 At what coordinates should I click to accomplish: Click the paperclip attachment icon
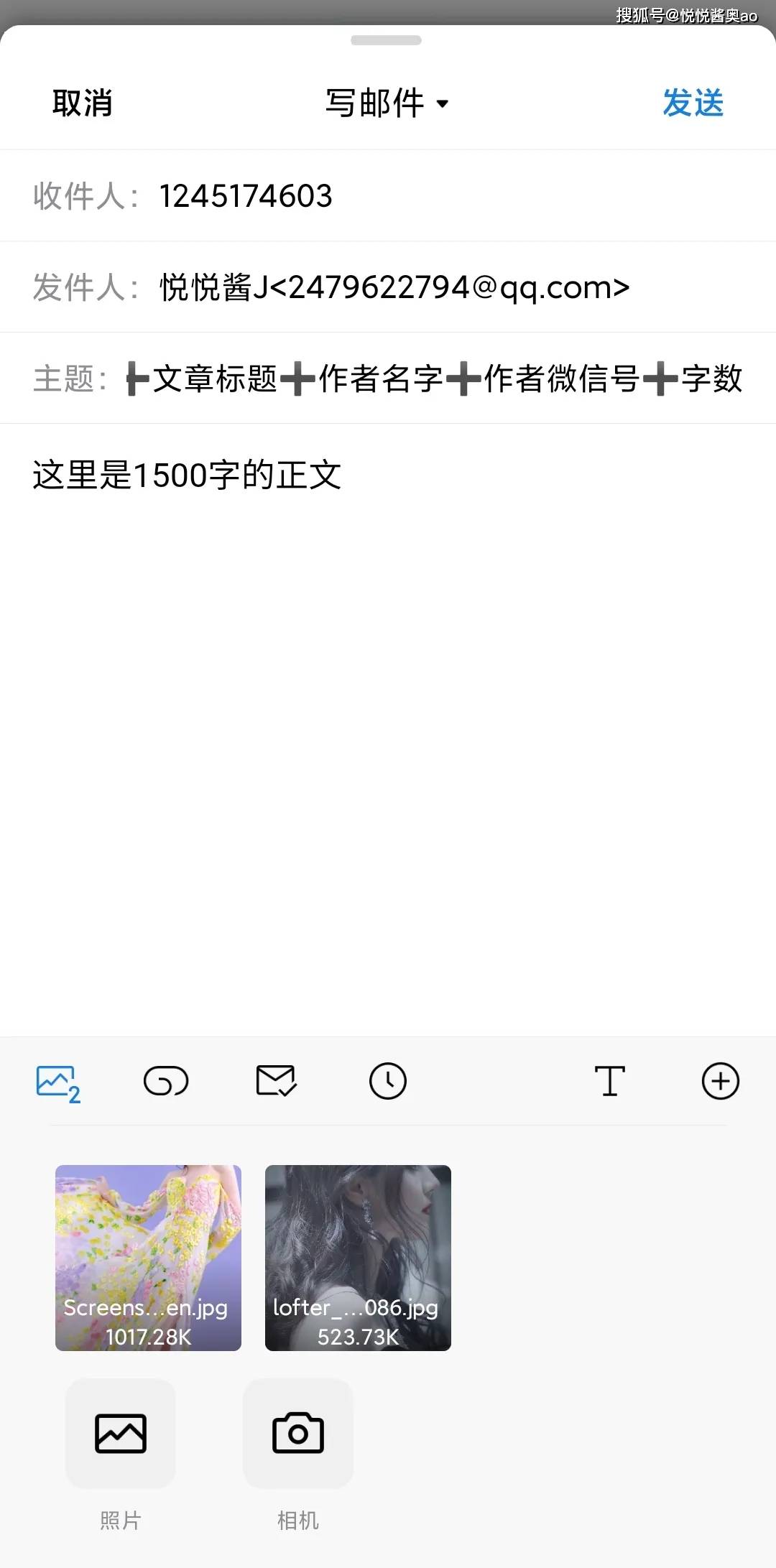165,1082
